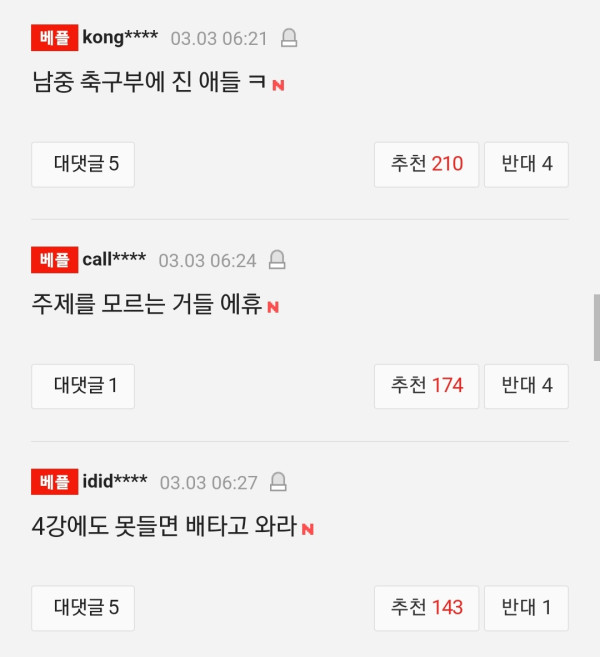This screenshot has height=657, width=600.
Task: Tap 추천 143 on idid**** comment
Action: click(427, 608)
